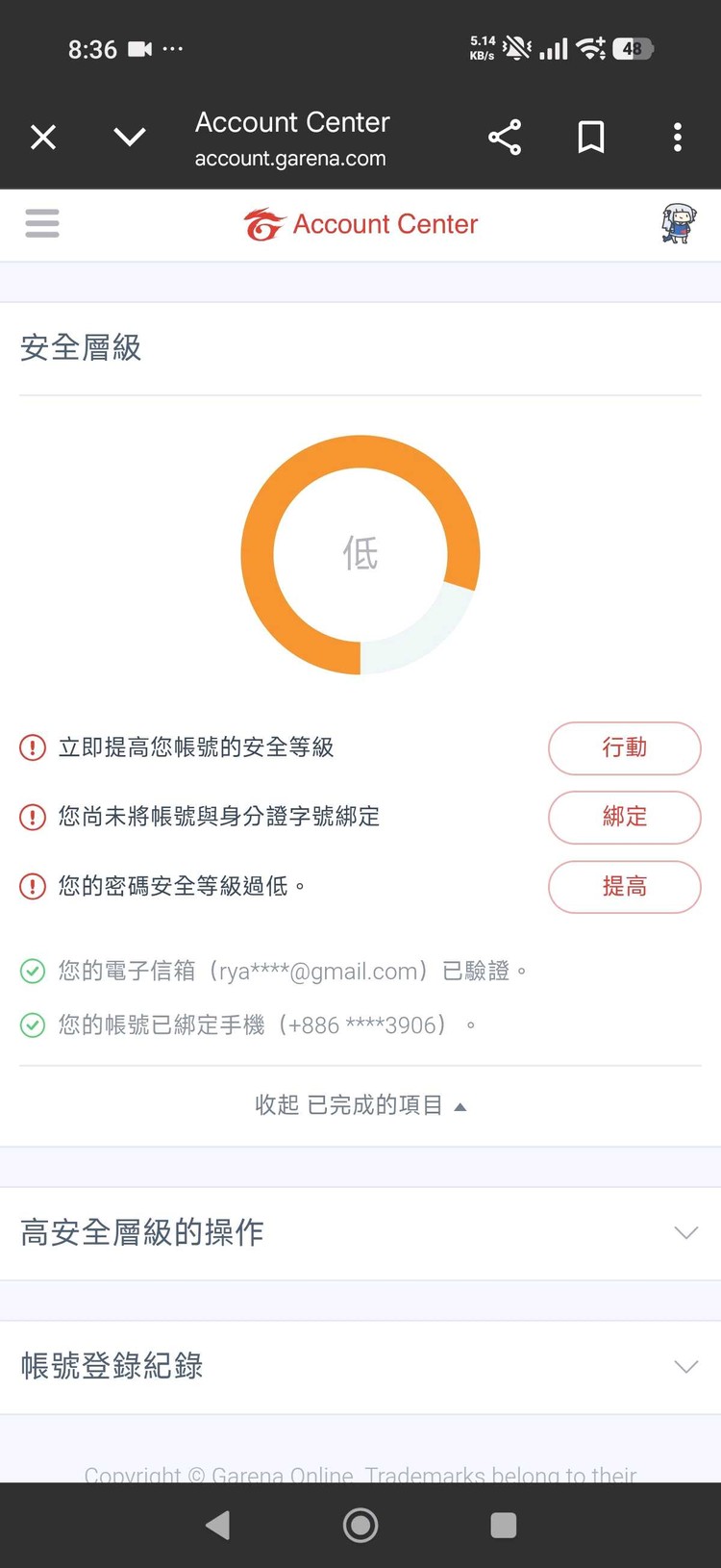
Task: Click the warning icon next to 立即提高您帳號的安全等級
Action: (x=32, y=747)
